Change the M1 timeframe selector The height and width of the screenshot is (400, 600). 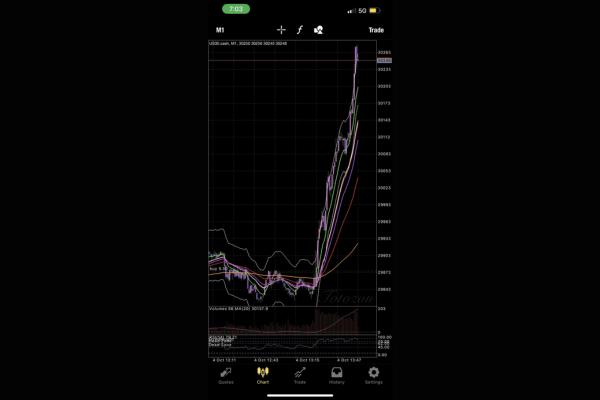(218, 30)
